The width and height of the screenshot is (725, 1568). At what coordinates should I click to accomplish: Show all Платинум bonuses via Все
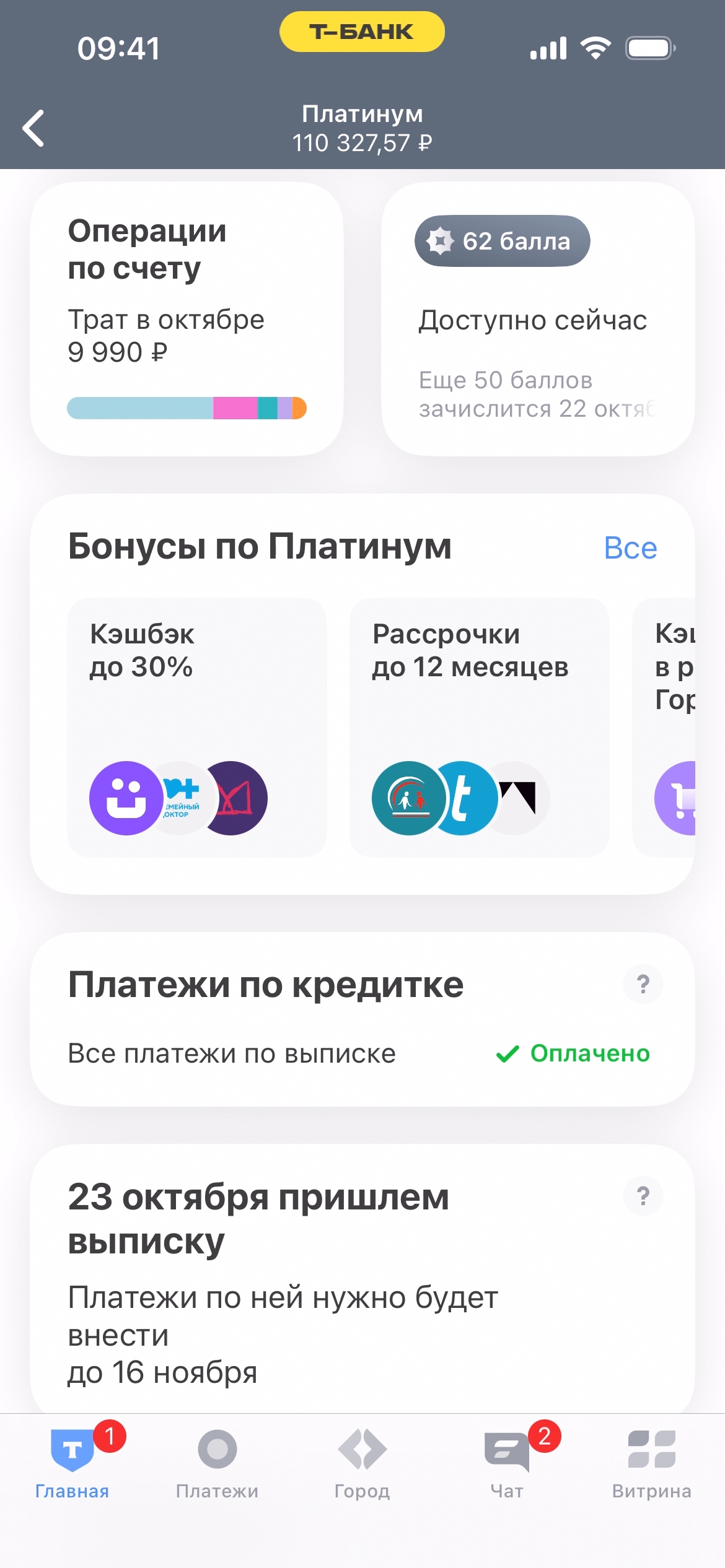tap(630, 548)
